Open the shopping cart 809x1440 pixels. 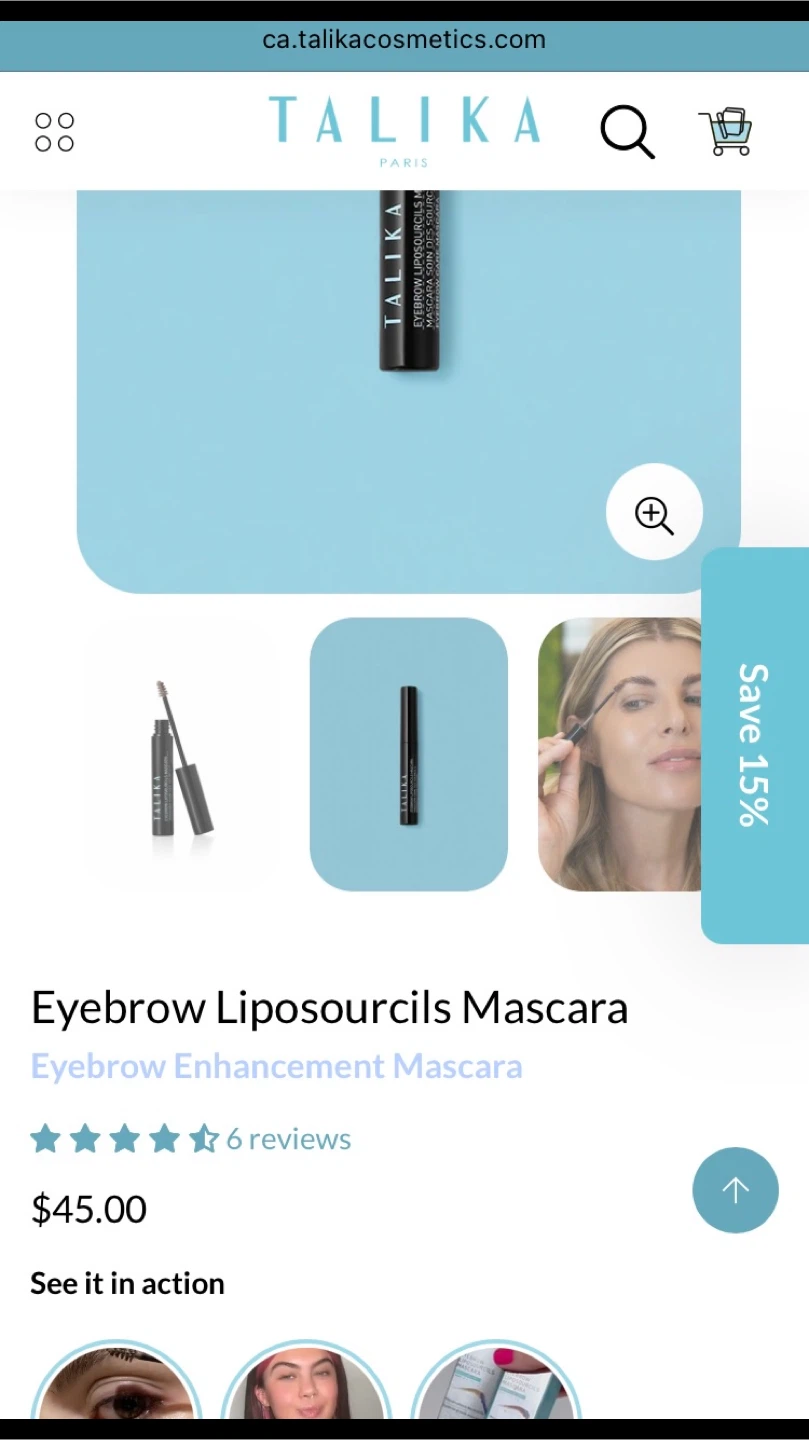726,132
